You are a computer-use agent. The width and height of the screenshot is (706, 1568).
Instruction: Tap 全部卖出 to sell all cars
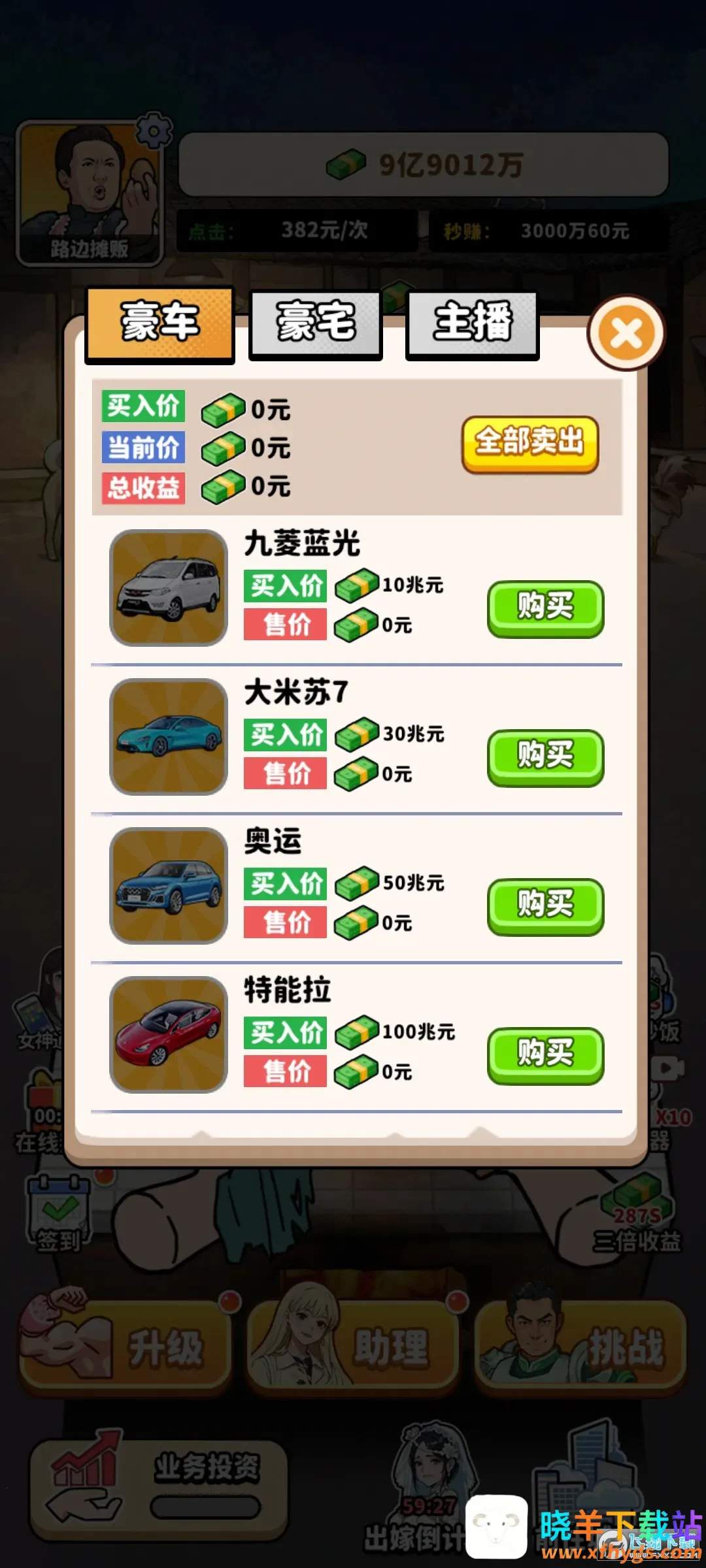[529, 444]
